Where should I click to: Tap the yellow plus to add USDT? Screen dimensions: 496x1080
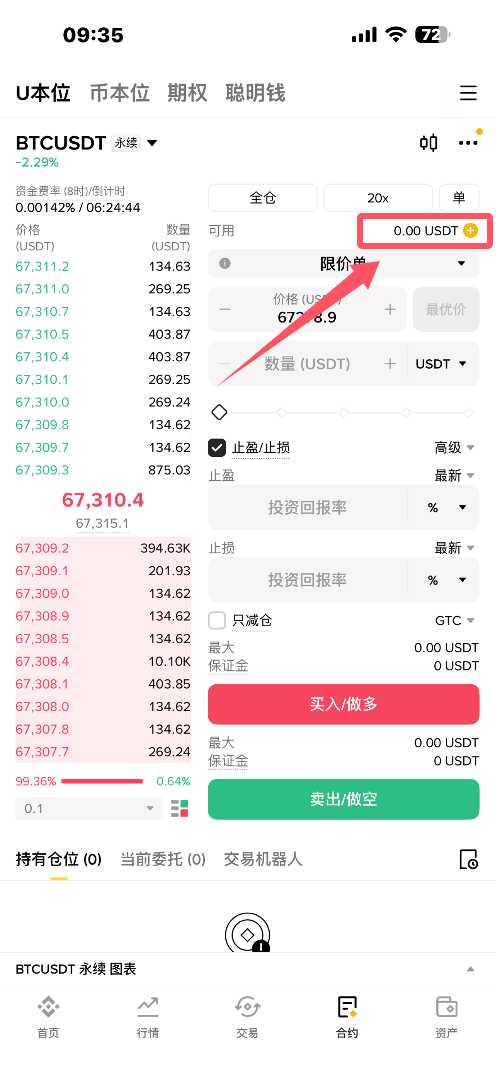(471, 231)
